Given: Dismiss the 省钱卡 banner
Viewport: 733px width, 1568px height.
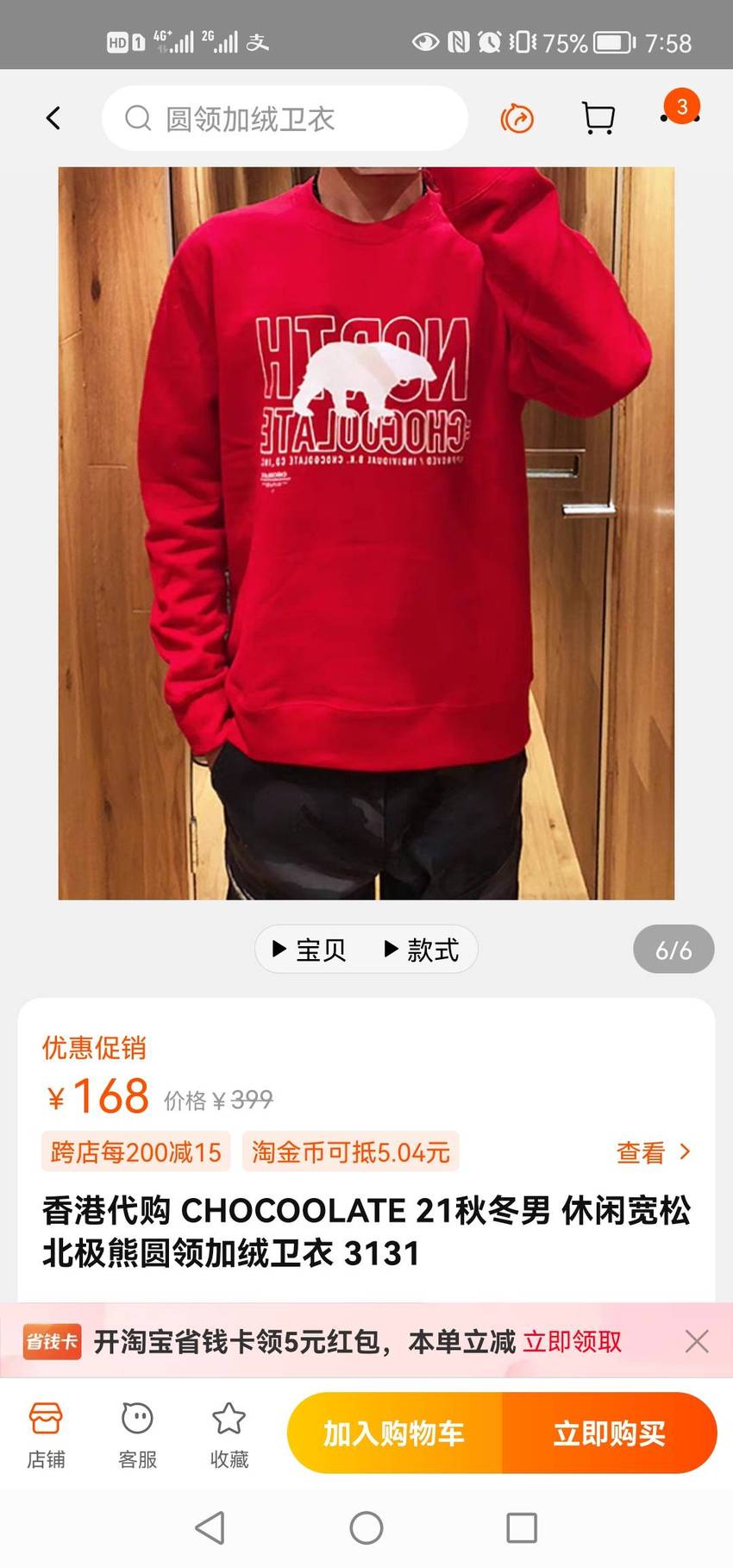Looking at the screenshot, I should pyautogui.click(x=697, y=1341).
